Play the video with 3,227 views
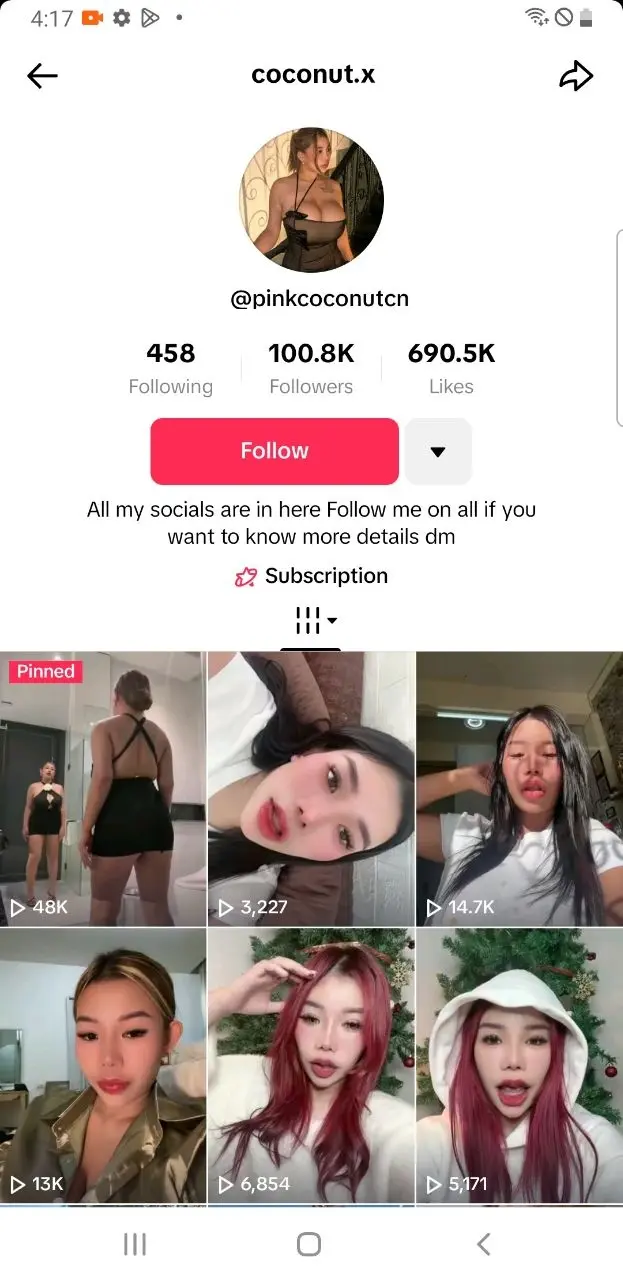Viewport: 623px width, 1280px height. coord(311,788)
